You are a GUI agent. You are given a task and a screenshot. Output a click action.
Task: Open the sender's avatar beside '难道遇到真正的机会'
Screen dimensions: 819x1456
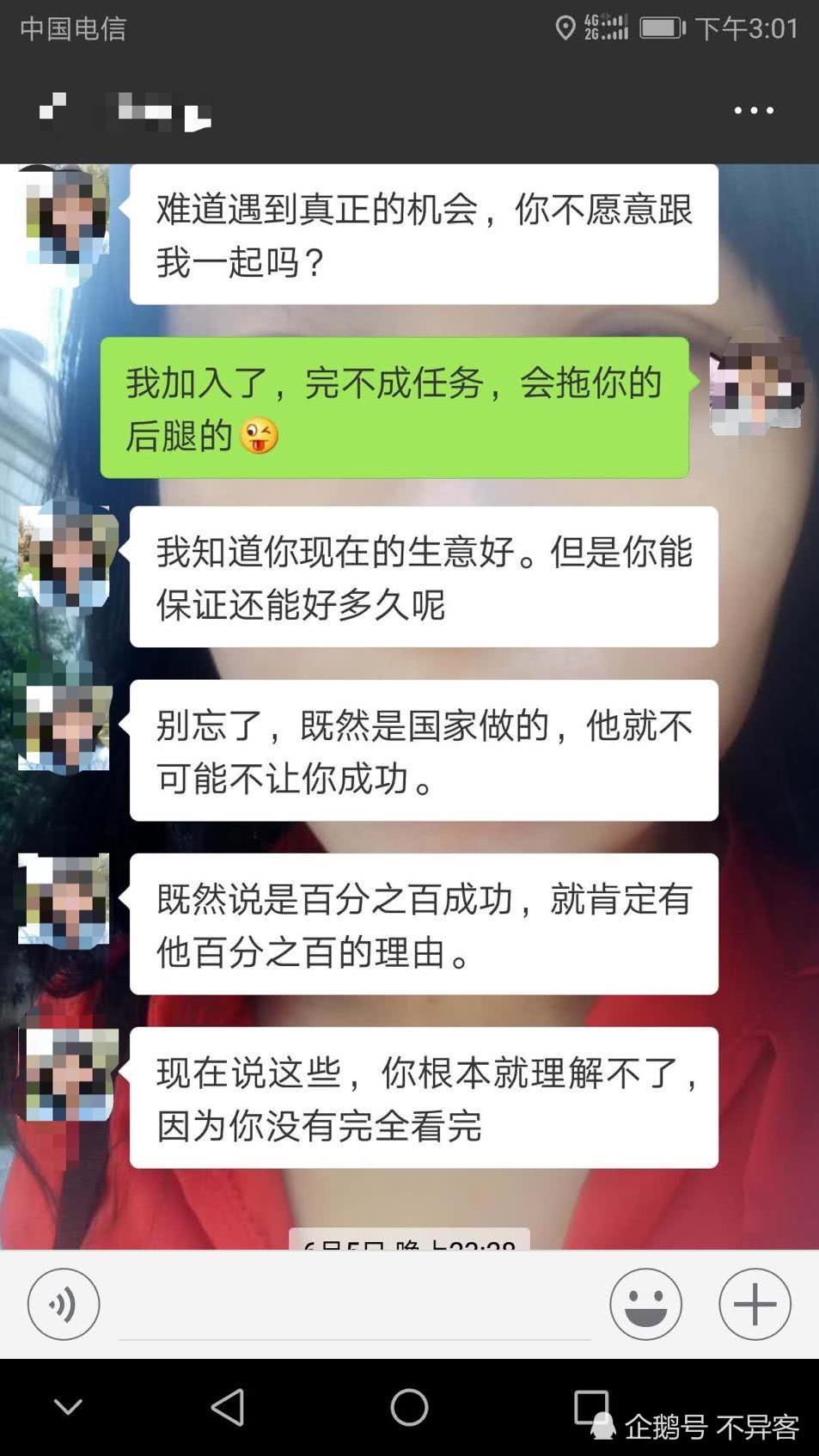click(x=66, y=214)
